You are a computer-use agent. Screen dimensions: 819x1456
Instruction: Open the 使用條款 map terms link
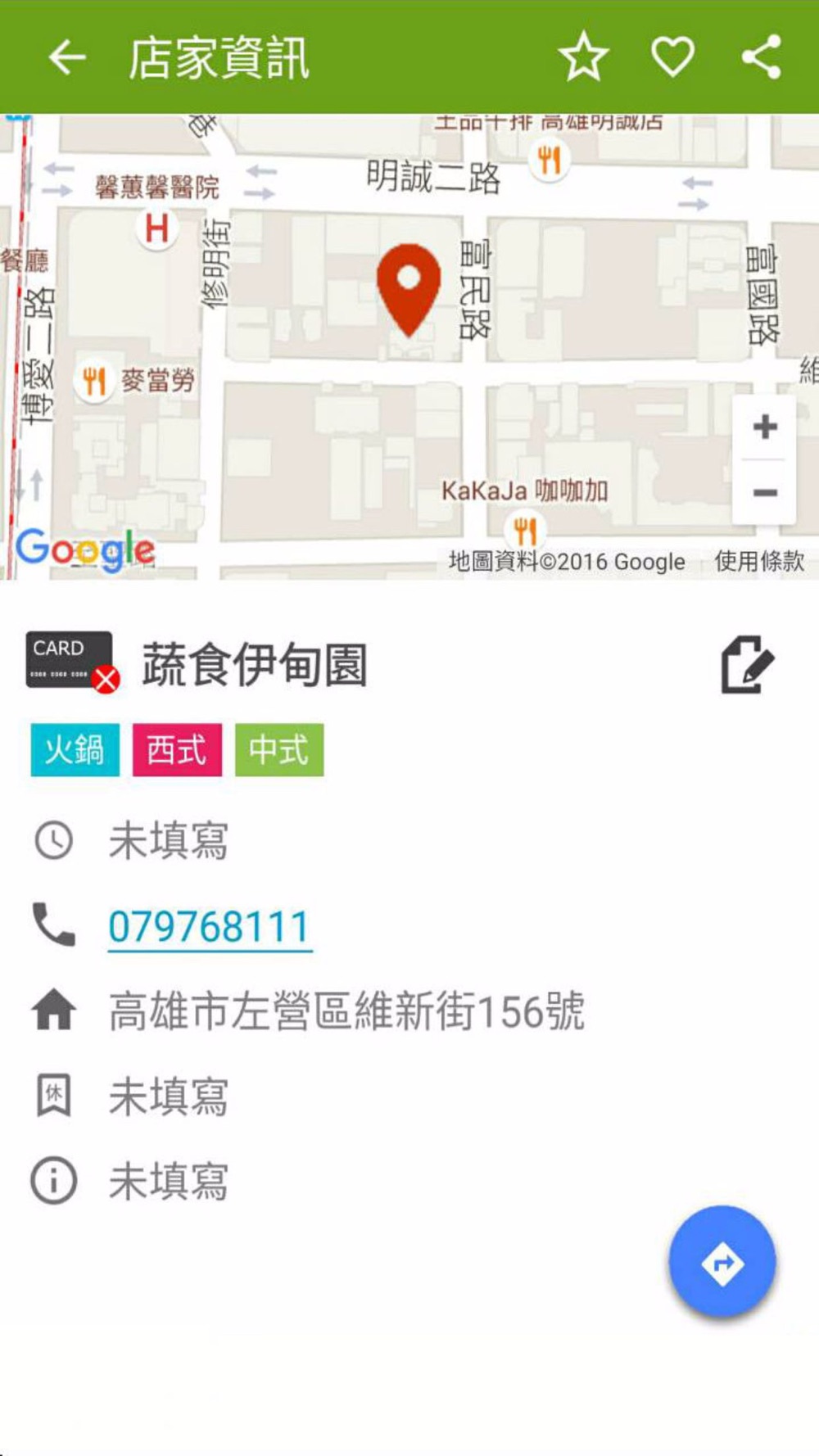(759, 561)
